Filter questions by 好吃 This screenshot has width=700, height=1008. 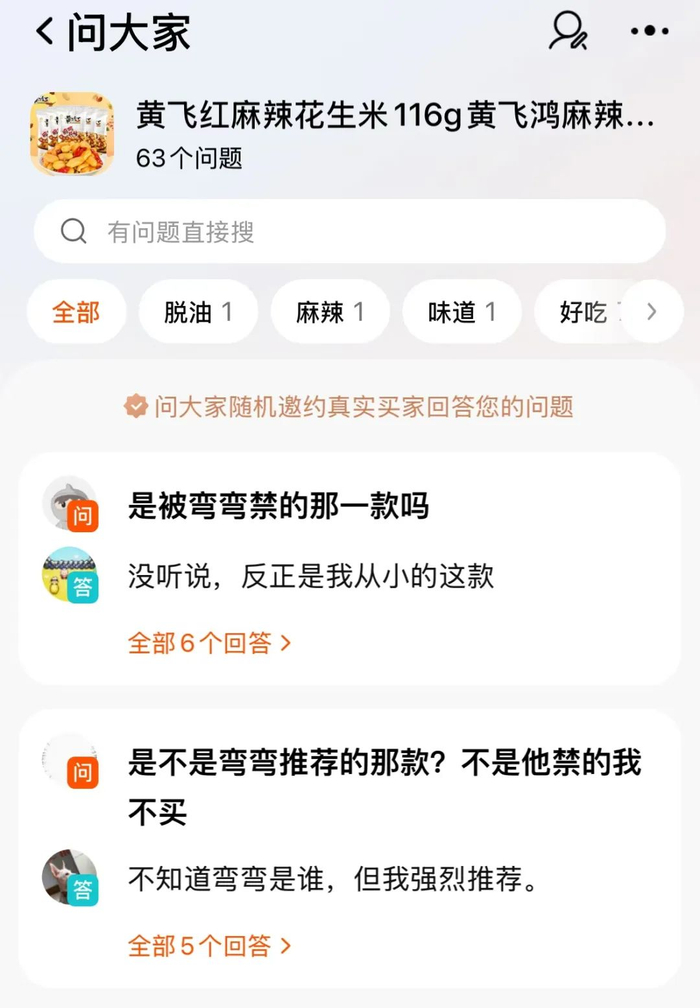pyautogui.click(x=582, y=312)
